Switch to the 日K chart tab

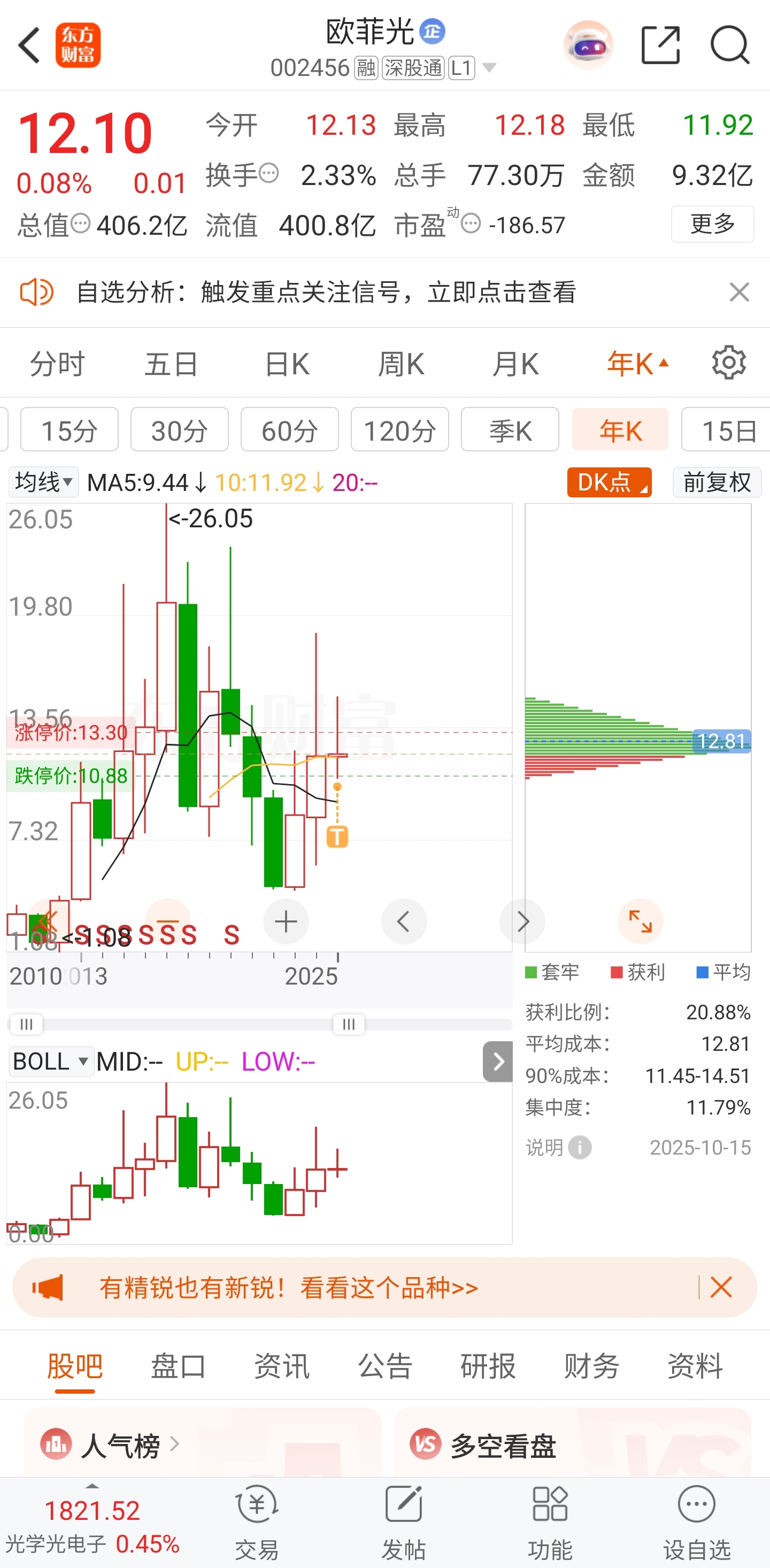point(287,364)
